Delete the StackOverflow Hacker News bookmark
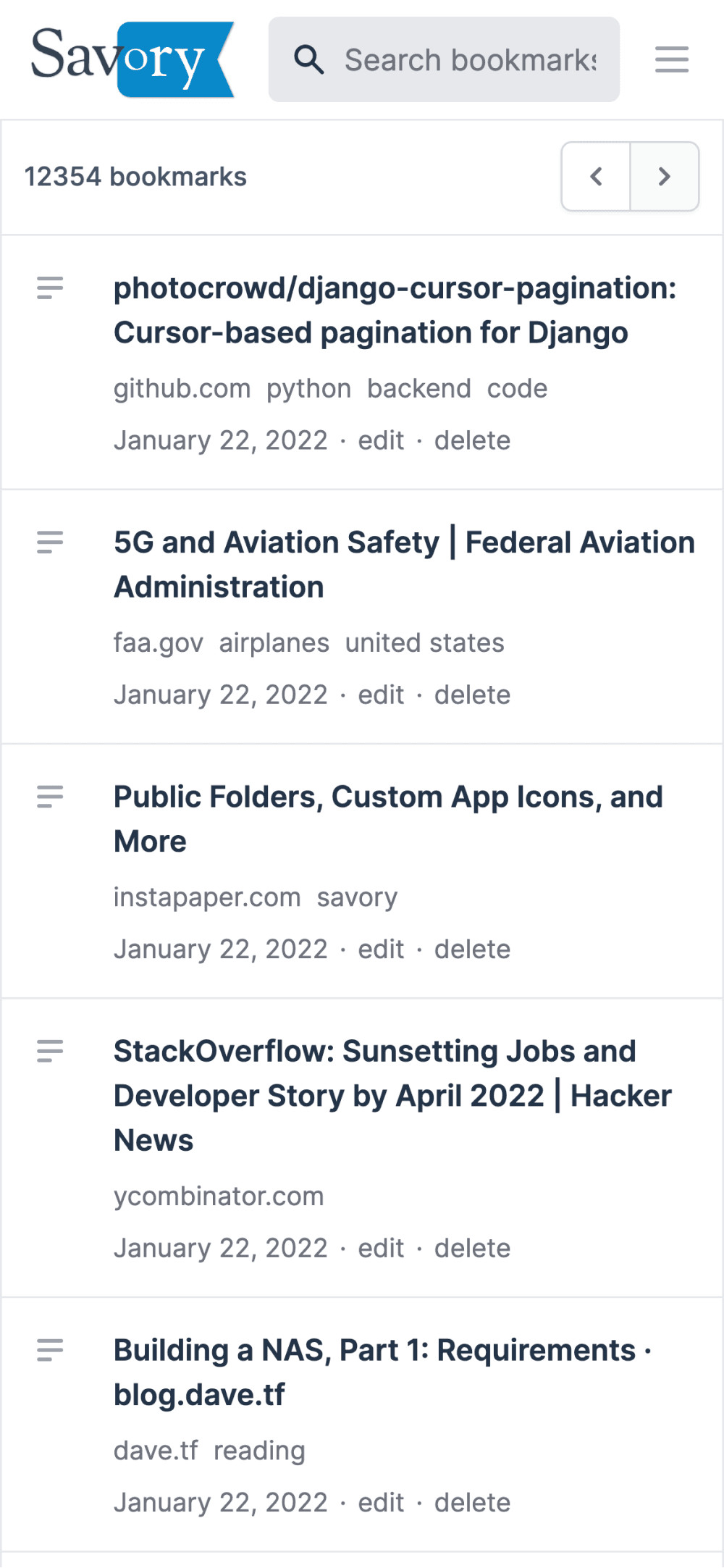This screenshot has height=1568, width=724. click(472, 1248)
